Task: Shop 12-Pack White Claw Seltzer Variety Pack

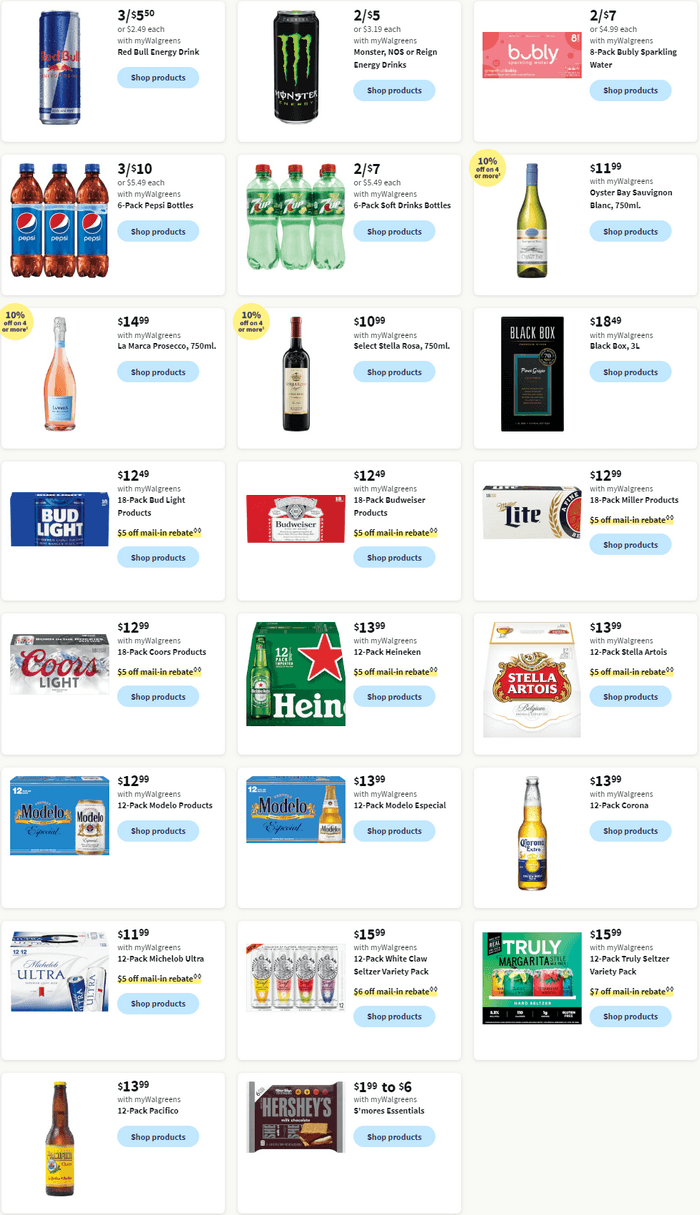Action: pyautogui.click(x=394, y=1017)
